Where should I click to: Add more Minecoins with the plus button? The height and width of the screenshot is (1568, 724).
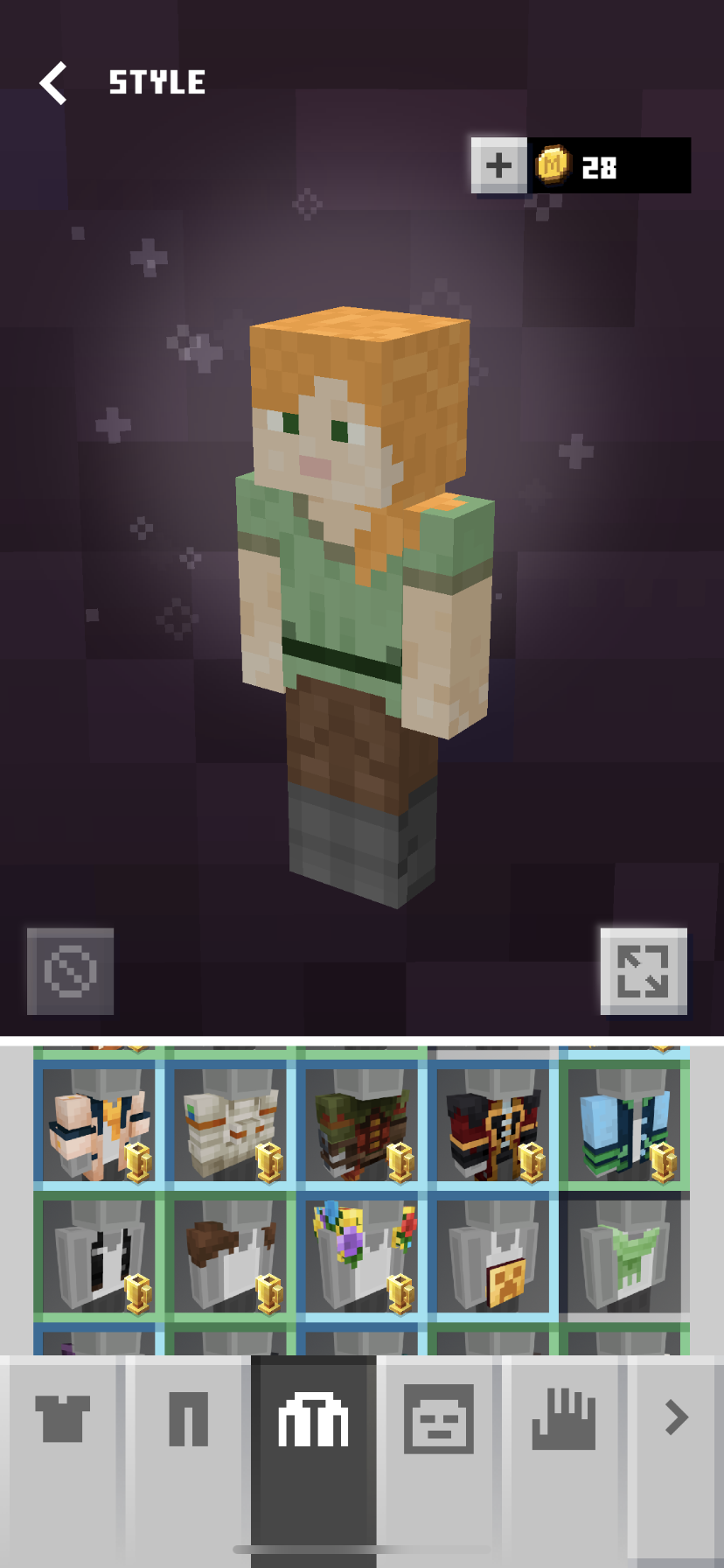(498, 165)
